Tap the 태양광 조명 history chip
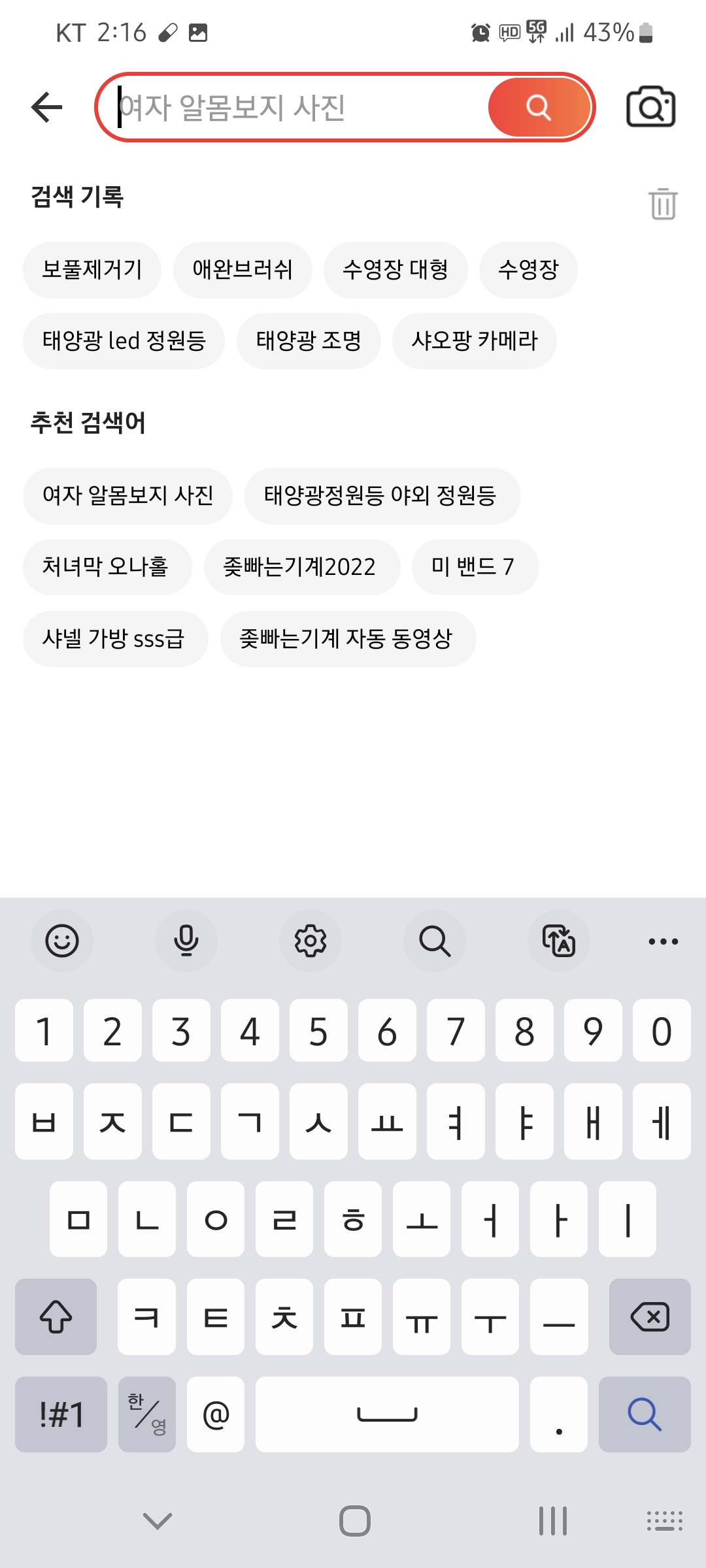 (x=309, y=340)
